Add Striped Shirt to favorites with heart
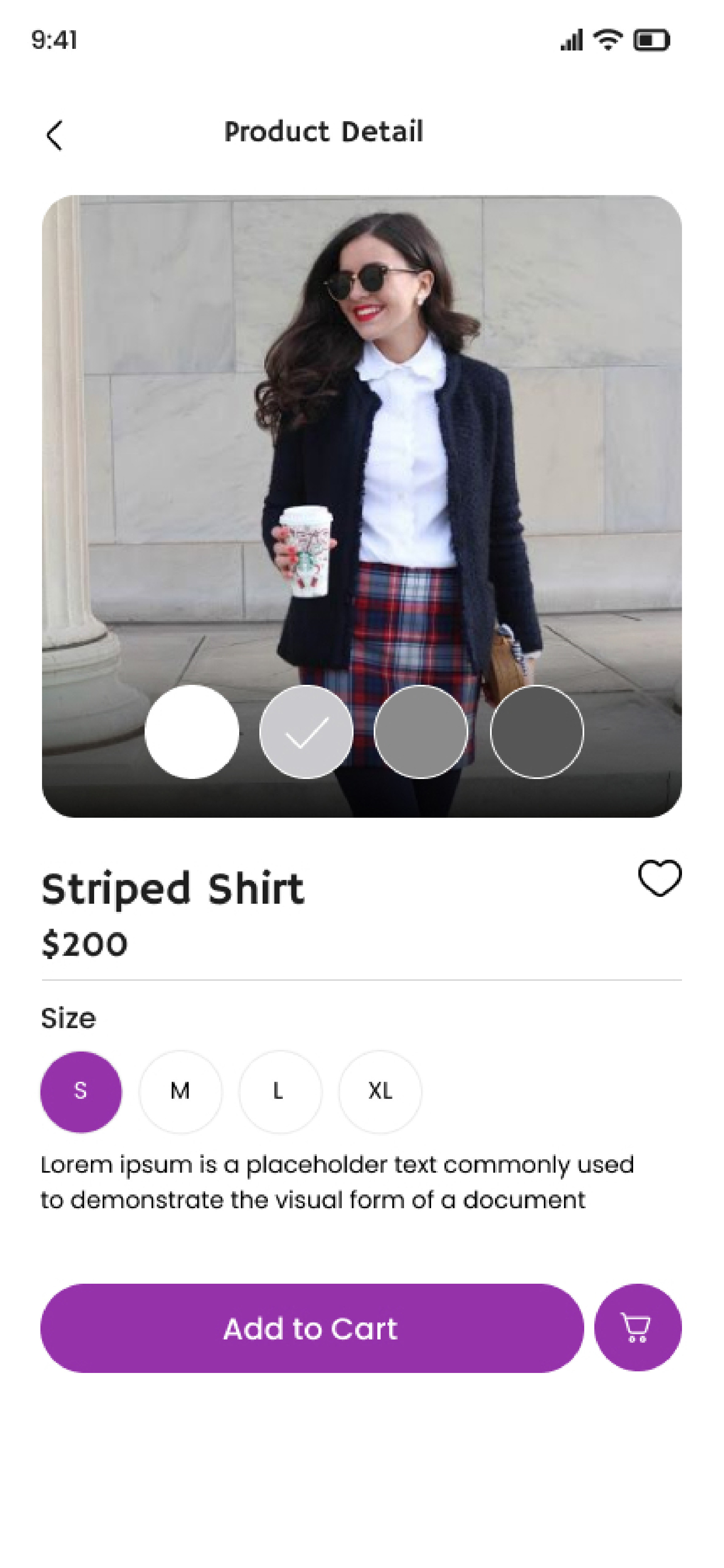Viewport: 724px width, 1568px height. (659, 878)
